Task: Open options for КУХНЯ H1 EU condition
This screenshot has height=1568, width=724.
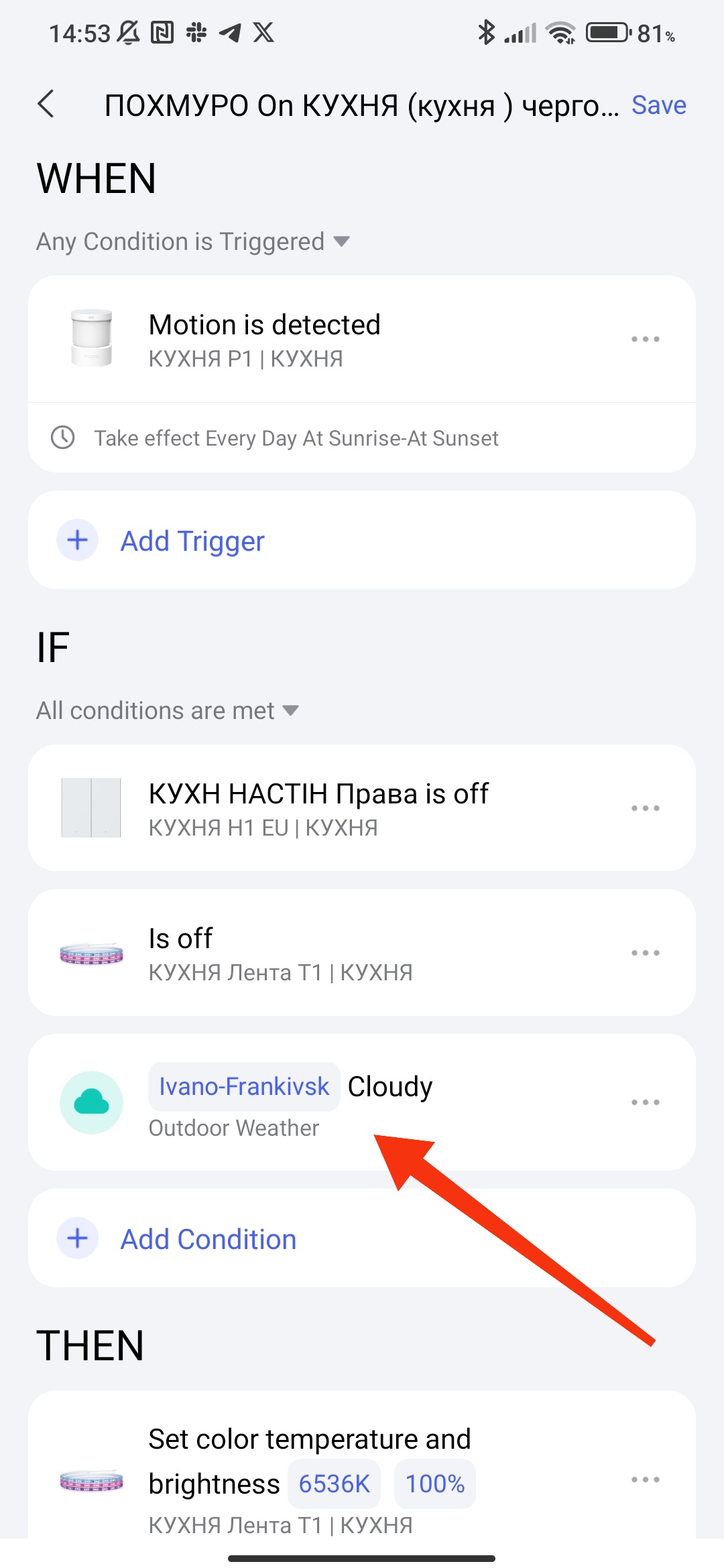Action: [645, 808]
